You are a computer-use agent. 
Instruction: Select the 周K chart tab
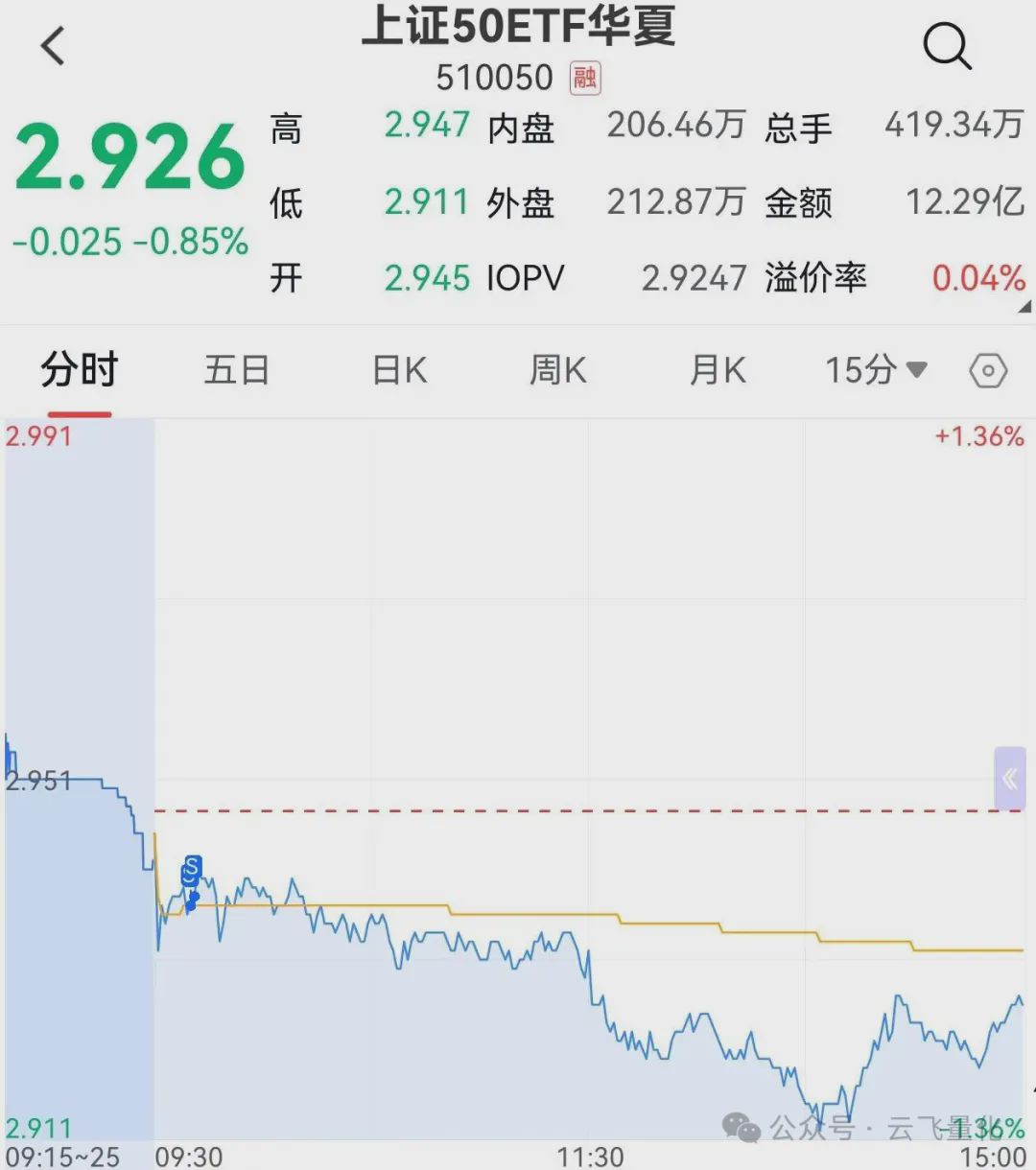(x=557, y=369)
